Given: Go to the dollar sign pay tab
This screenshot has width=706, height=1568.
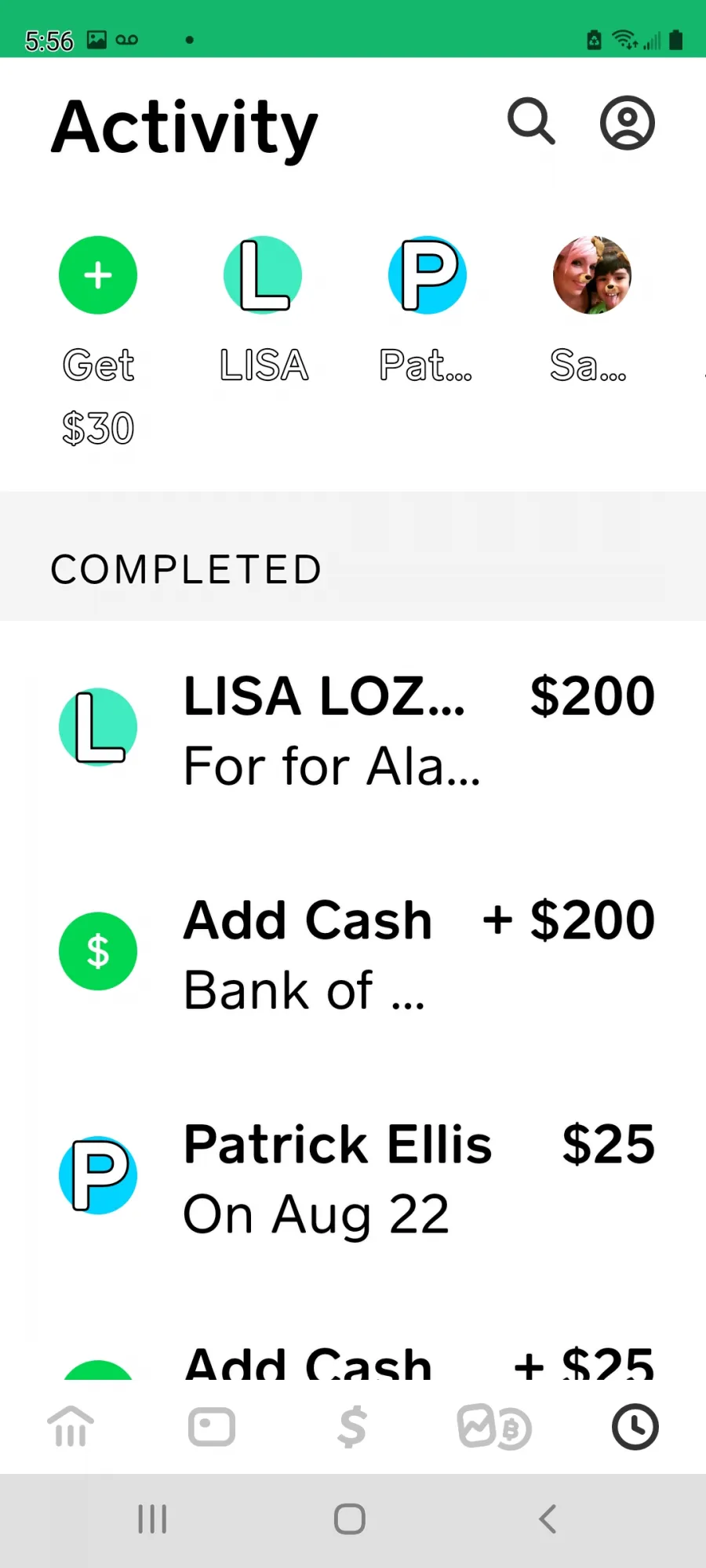Looking at the screenshot, I should (x=352, y=1426).
